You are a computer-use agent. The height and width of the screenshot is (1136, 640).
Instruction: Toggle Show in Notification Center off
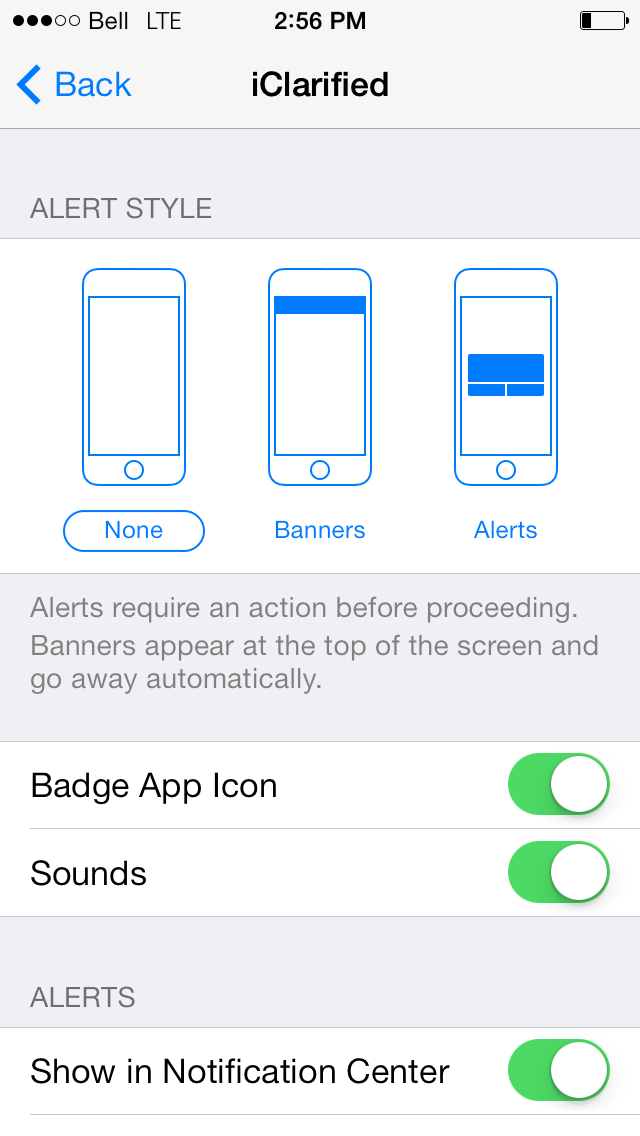point(559,1070)
